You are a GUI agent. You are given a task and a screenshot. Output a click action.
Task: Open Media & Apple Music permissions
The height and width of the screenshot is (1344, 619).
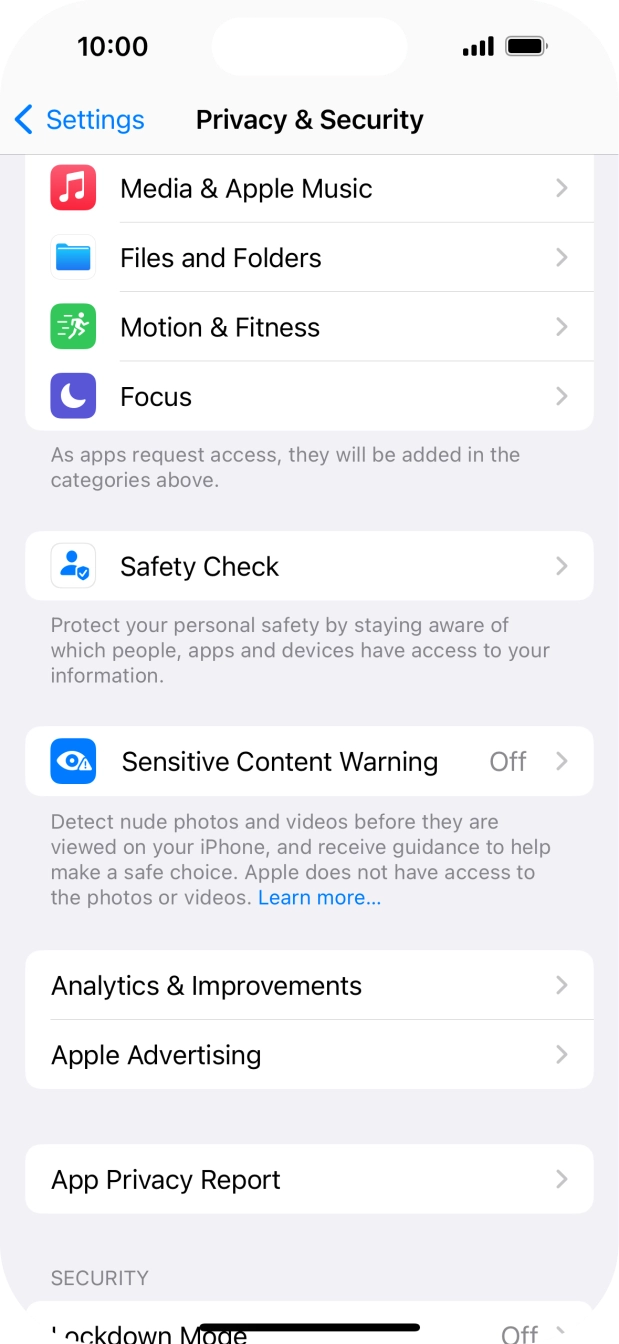[x=310, y=189]
